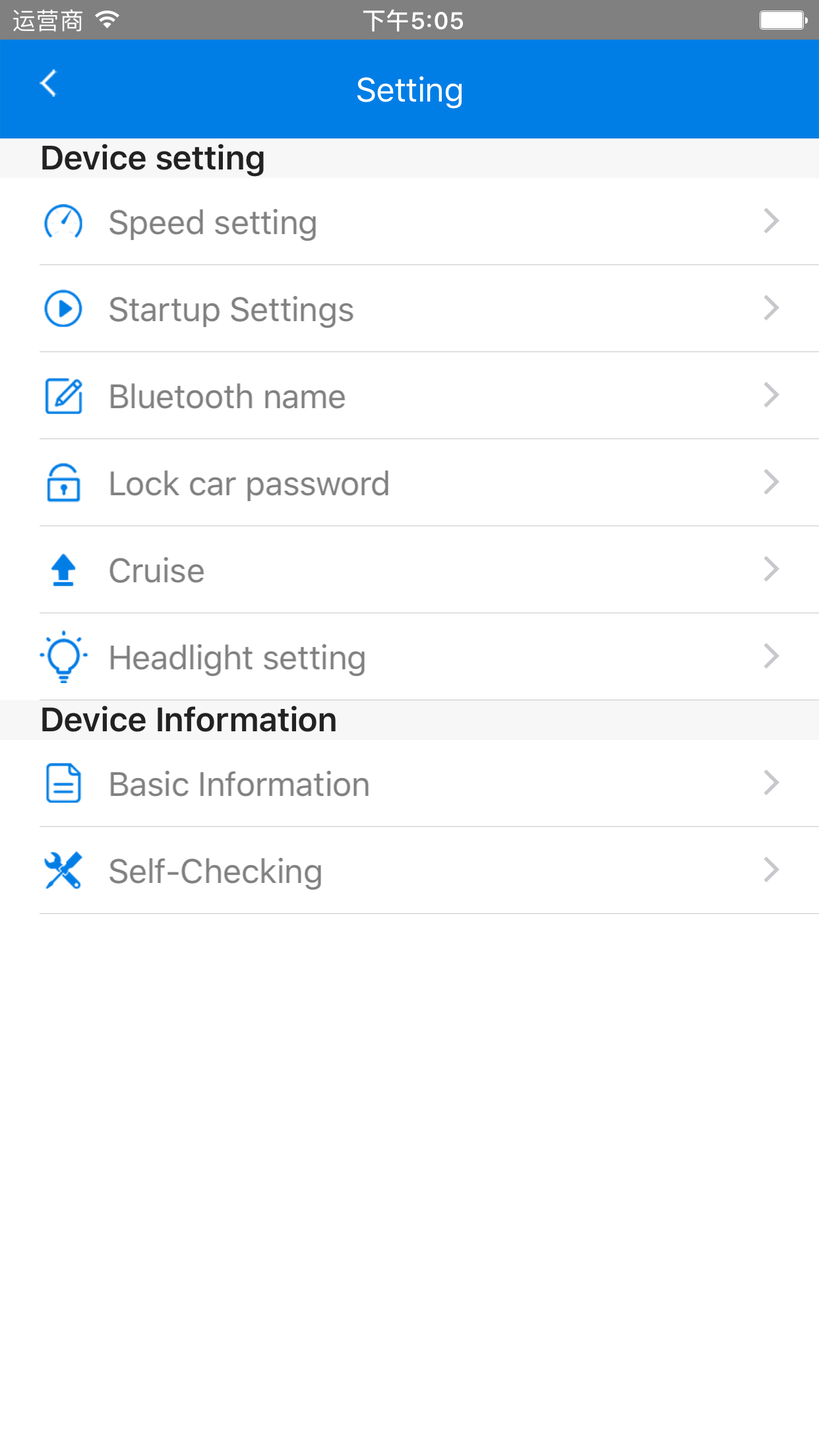Click the Bluetooth name edit pencil icon
Image resolution: width=819 pixels, height=1456 pixels.
pos(63,396)
